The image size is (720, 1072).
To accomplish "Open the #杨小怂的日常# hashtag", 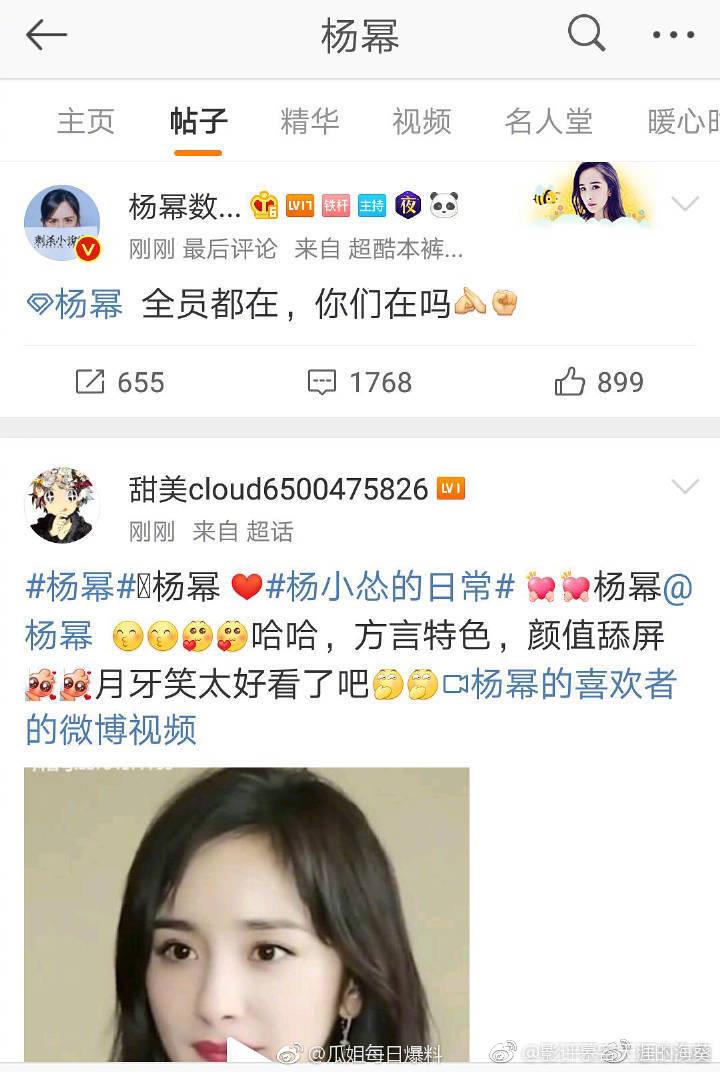I will [390, 587].
